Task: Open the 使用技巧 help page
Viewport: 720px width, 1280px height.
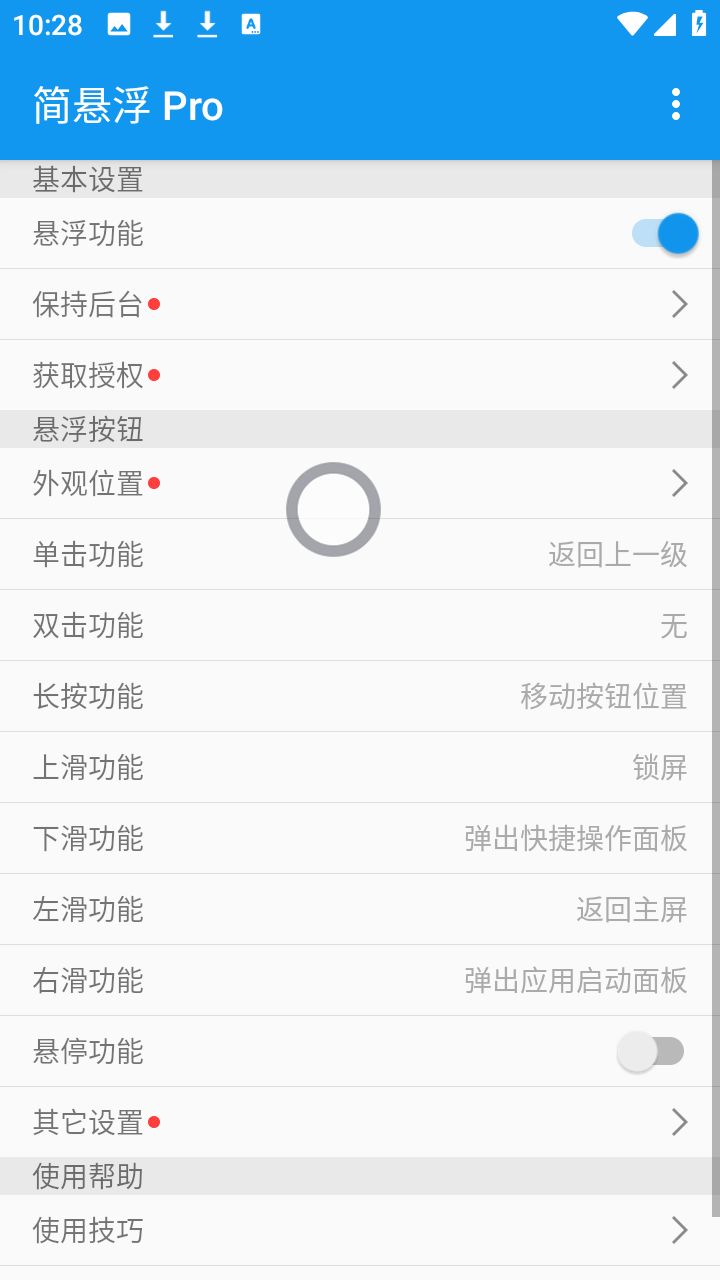Action: point(360,1231)
